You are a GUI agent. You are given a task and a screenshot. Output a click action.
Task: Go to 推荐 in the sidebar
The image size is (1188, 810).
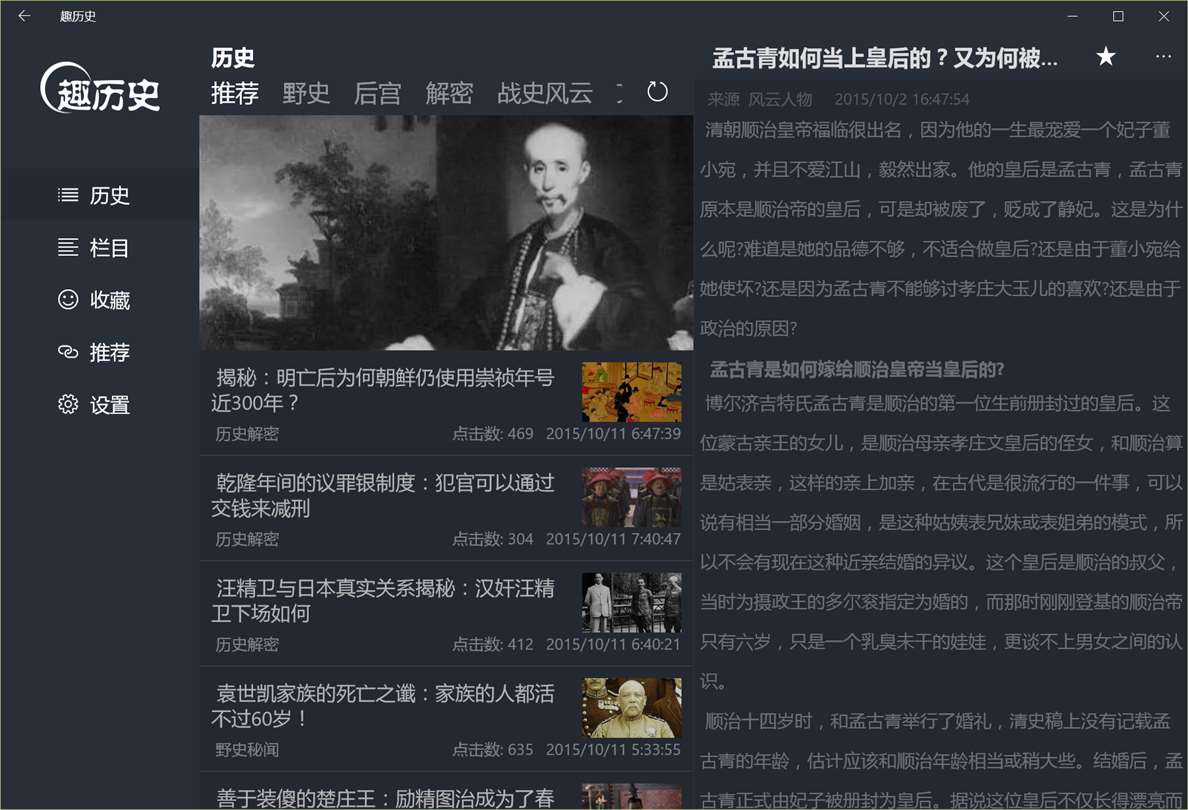[95, 352]
